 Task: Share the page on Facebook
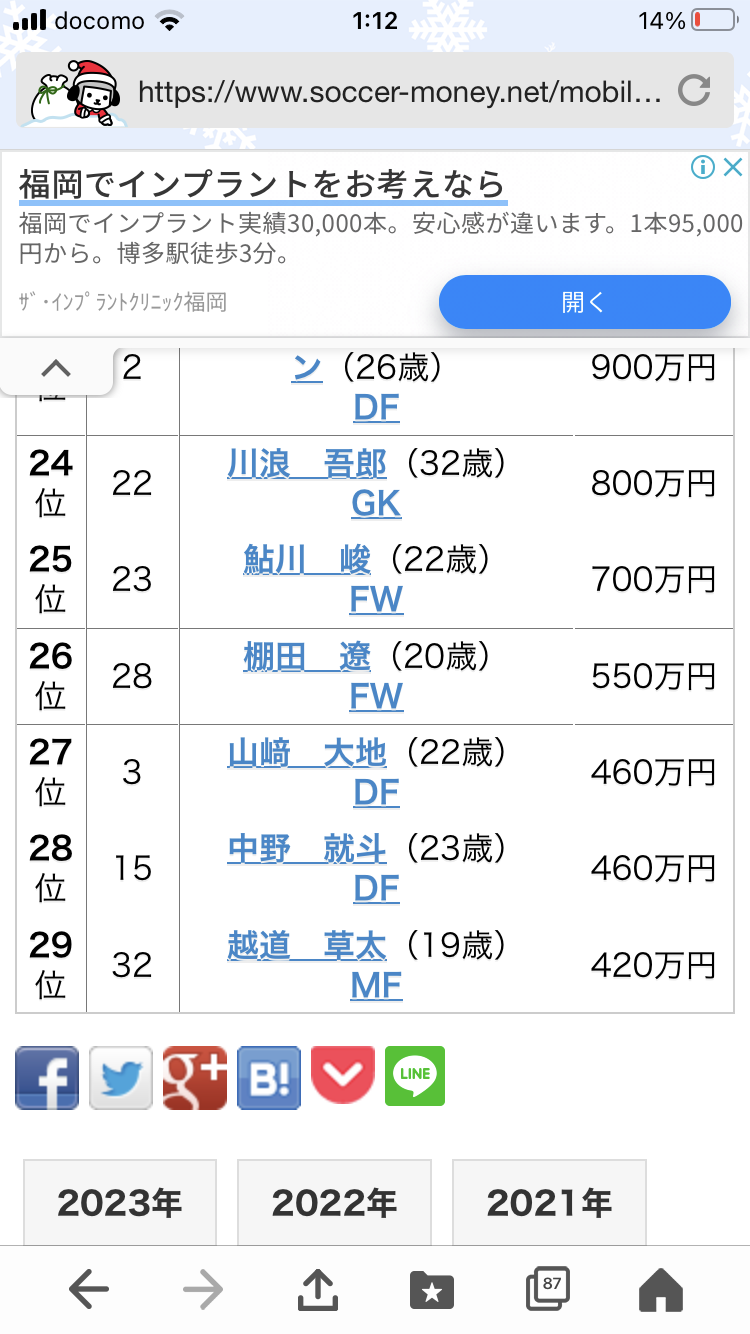coord(47,1077)
